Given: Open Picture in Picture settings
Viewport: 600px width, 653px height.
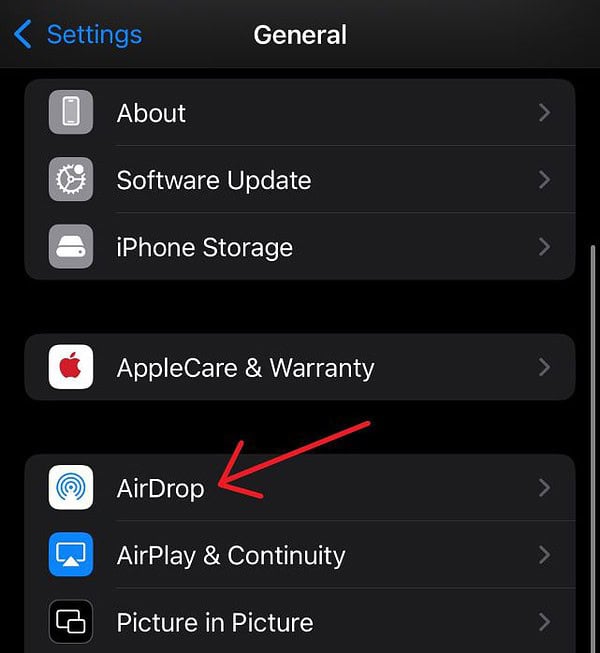Looking at the screenshot, I should click(300, 622).
